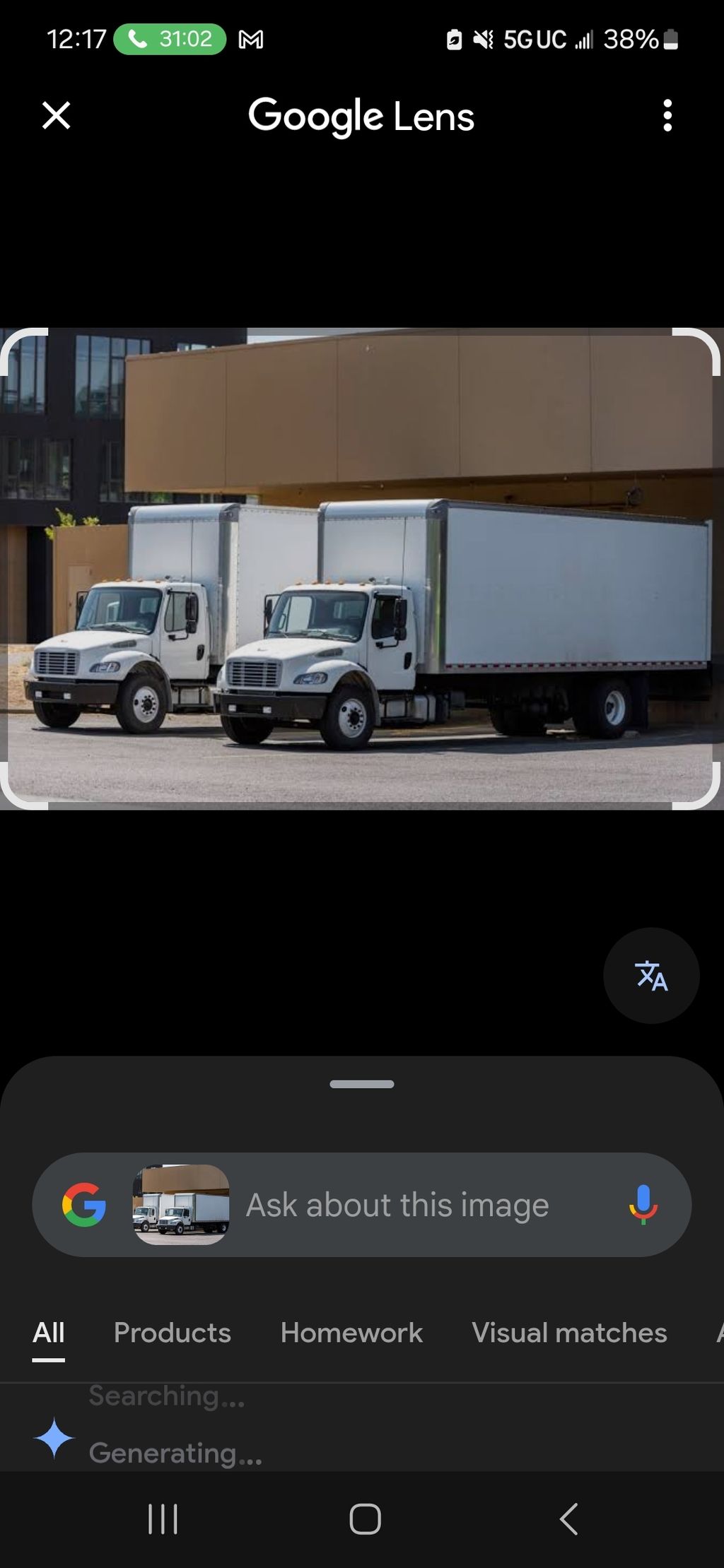Switch to the Homework tab
This screenshot has height=1568, width=724.
pos(351,1333)
